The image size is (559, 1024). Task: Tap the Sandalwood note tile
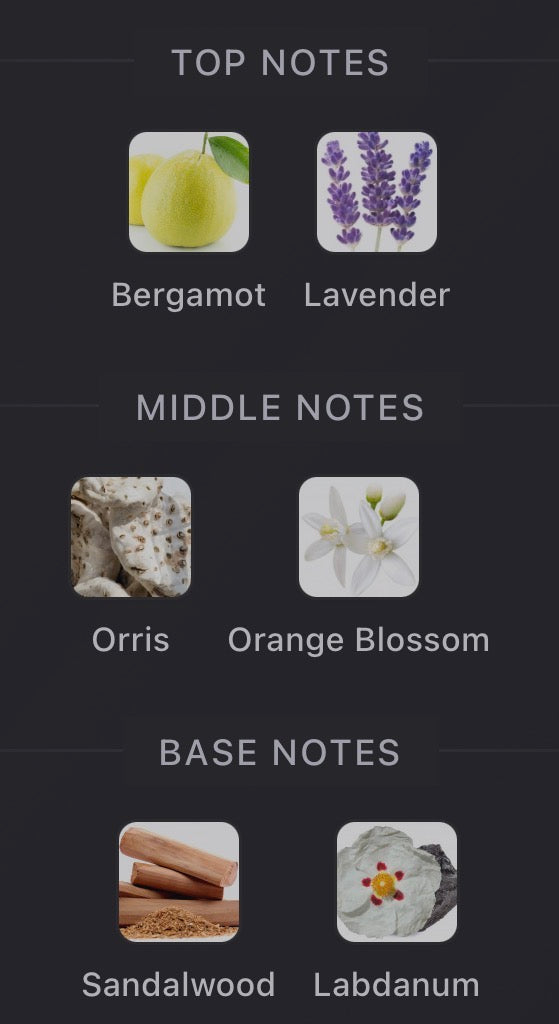point(178,882)
